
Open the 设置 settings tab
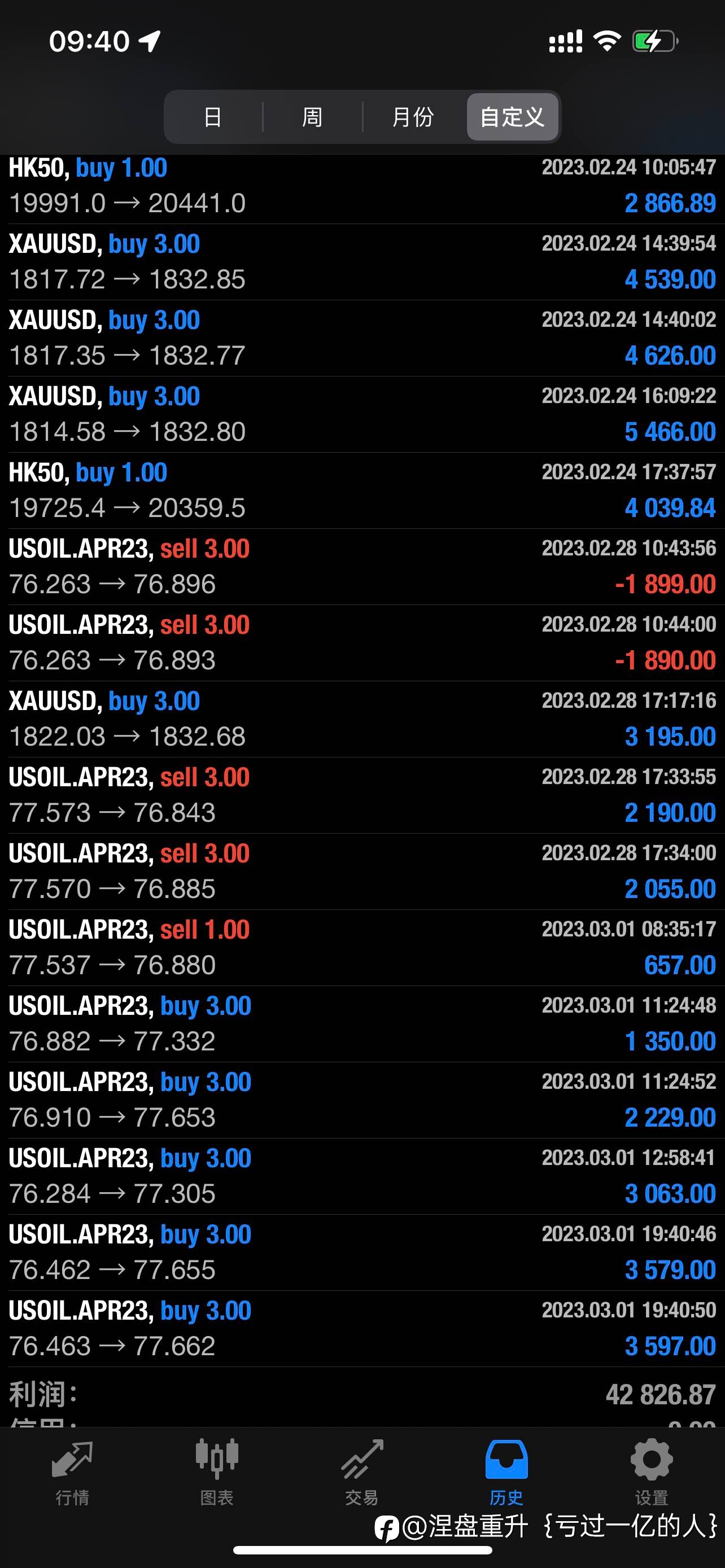coord(652,1472)
